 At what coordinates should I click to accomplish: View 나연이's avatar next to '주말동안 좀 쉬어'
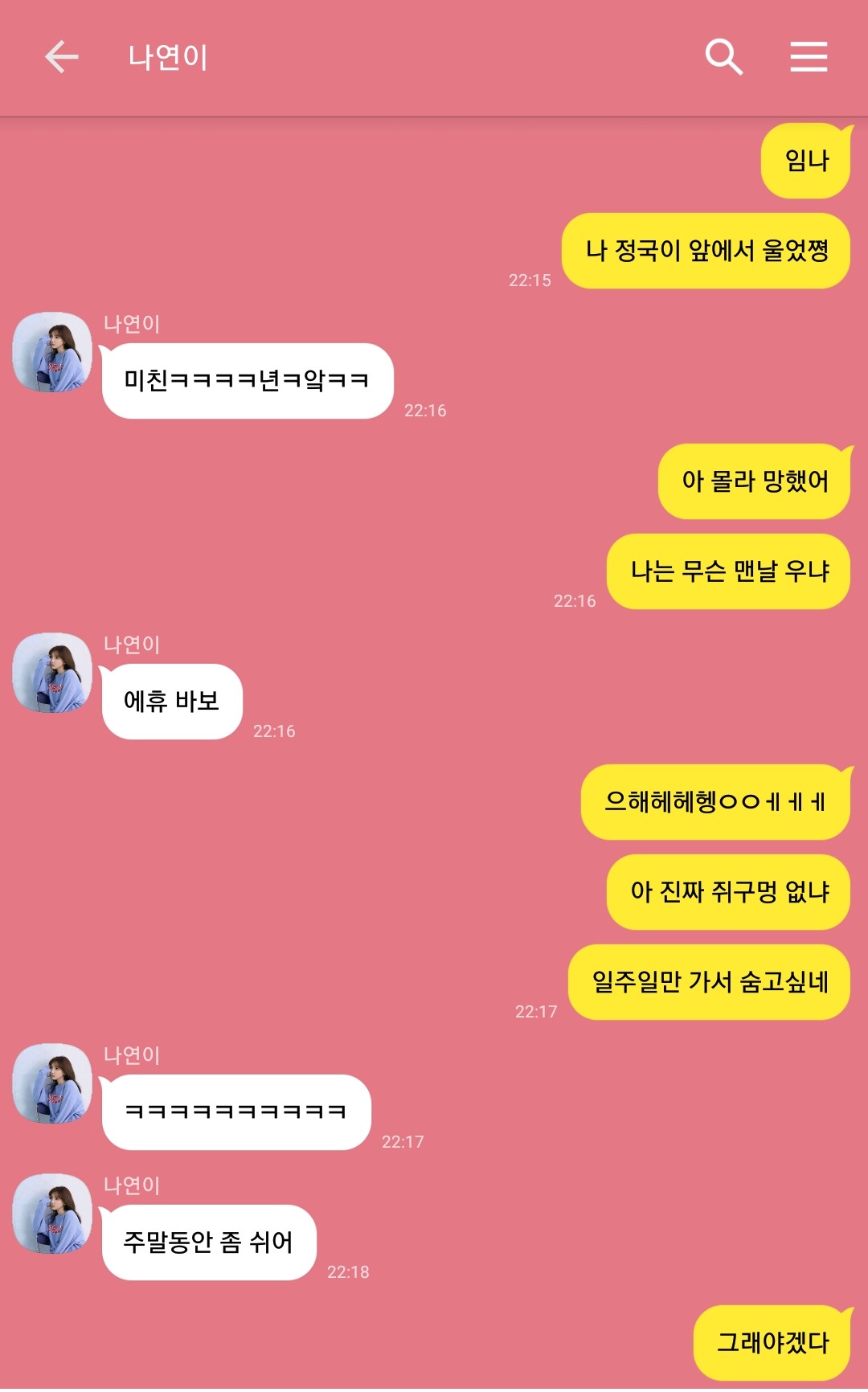pos(52,1214)
